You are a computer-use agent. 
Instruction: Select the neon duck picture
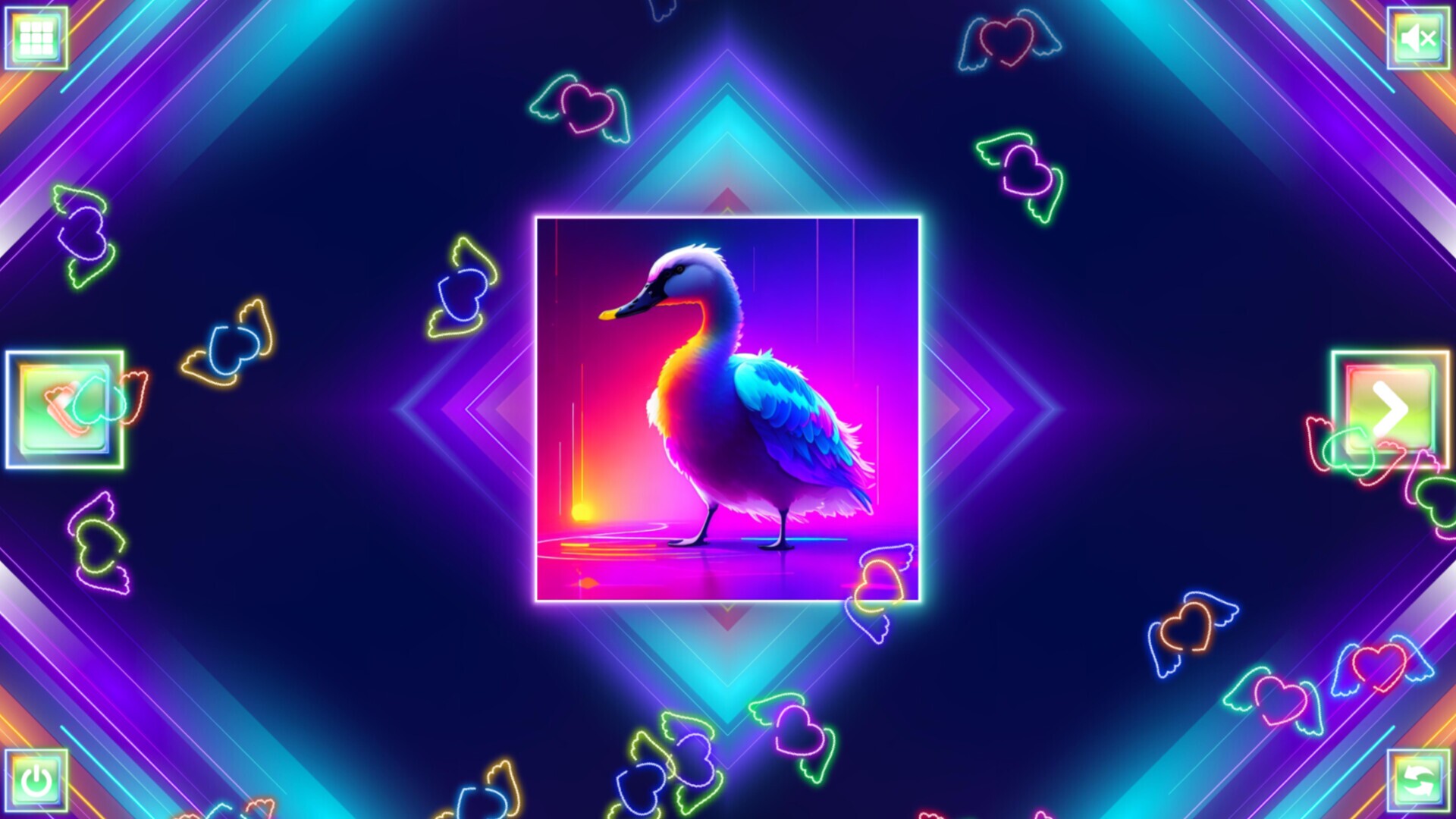tap(727, 409)
